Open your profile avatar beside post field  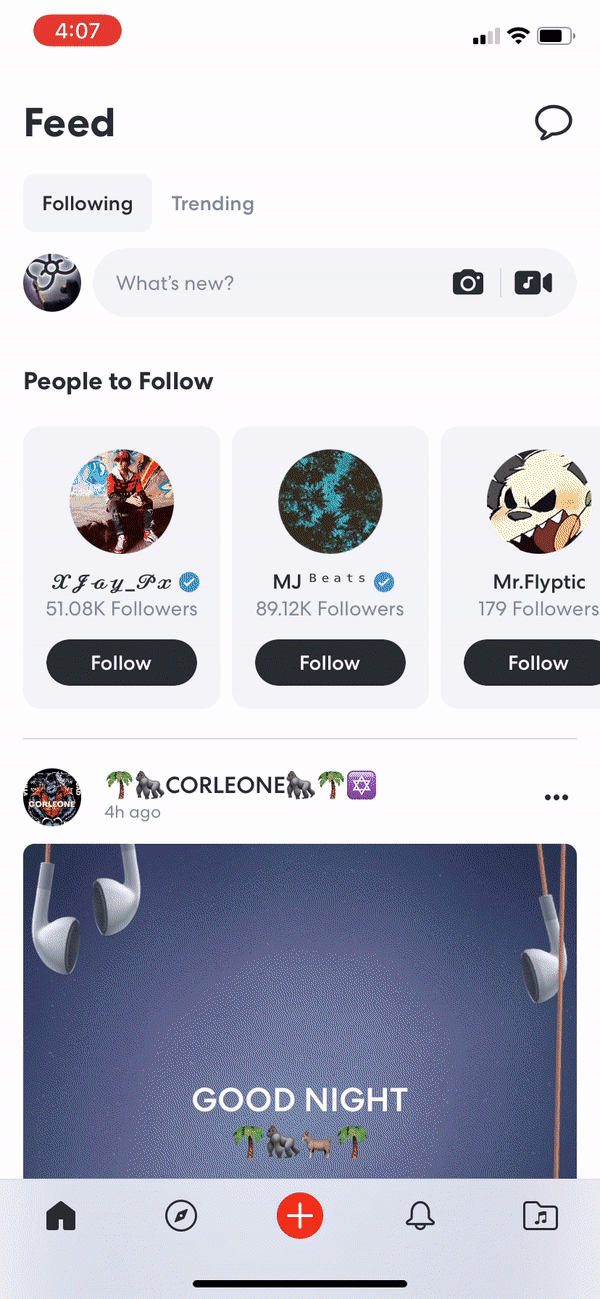tap(52, 283)
